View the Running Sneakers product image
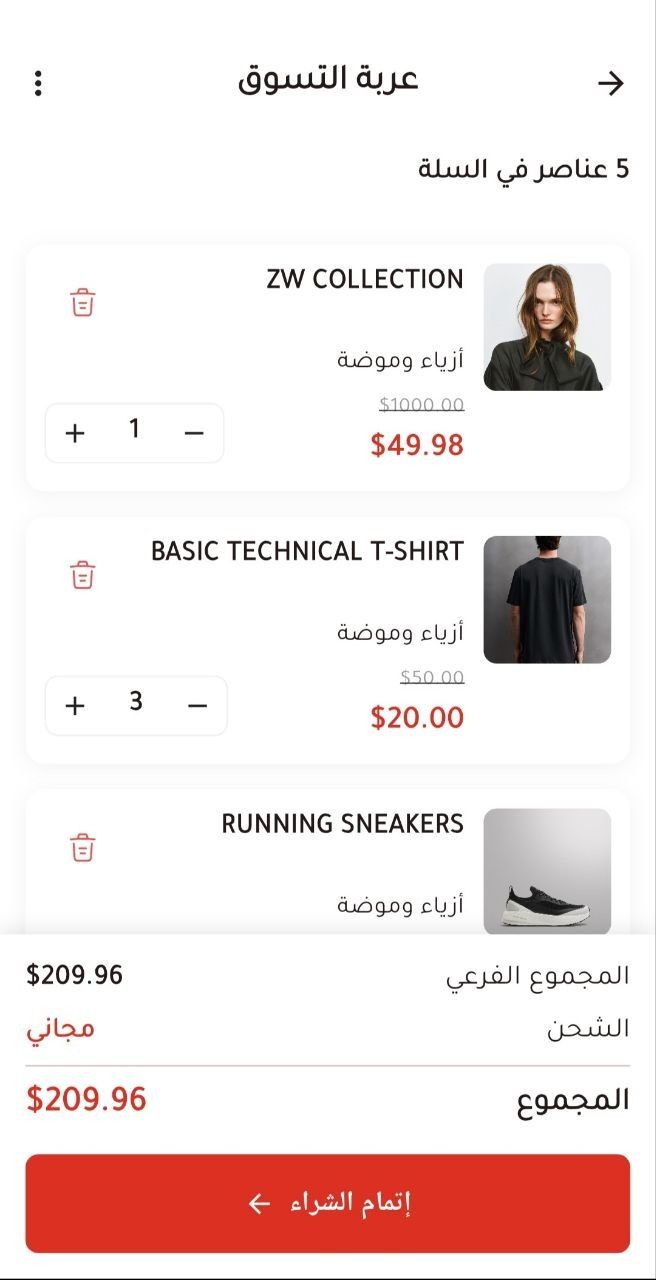 point(547,872)
